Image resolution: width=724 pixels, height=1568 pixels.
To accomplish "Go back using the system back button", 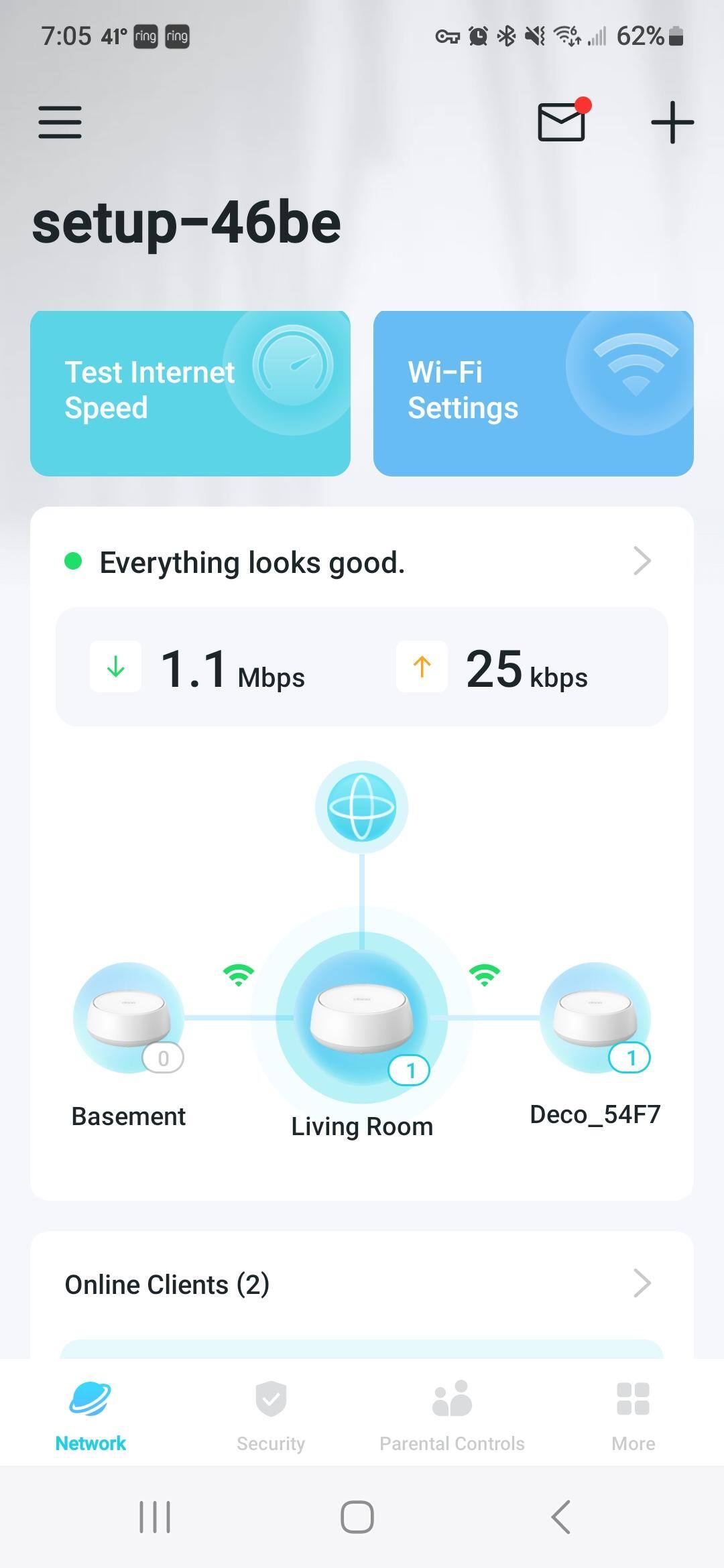I will [x=560, y=1517].
